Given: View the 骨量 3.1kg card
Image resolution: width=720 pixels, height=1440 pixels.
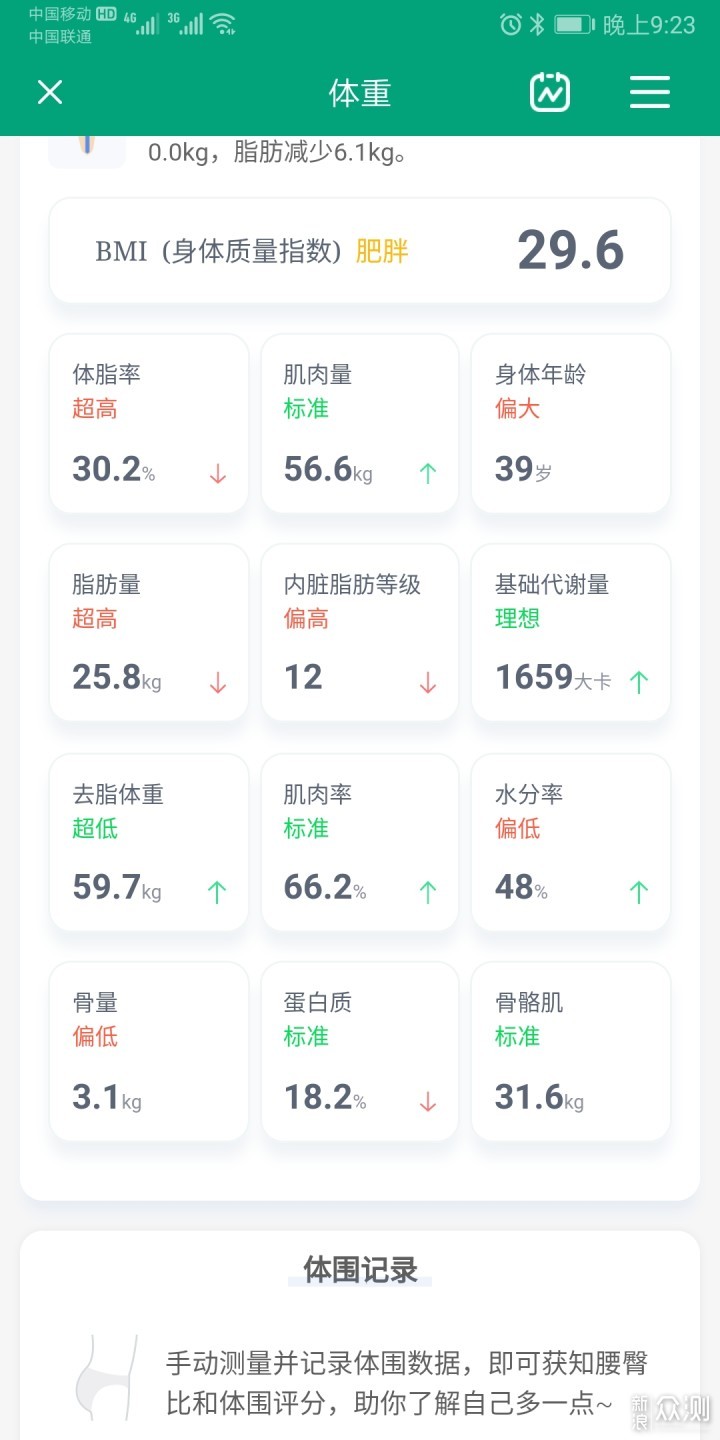Looking at the screenshot, I should (x=149, y=1052).
